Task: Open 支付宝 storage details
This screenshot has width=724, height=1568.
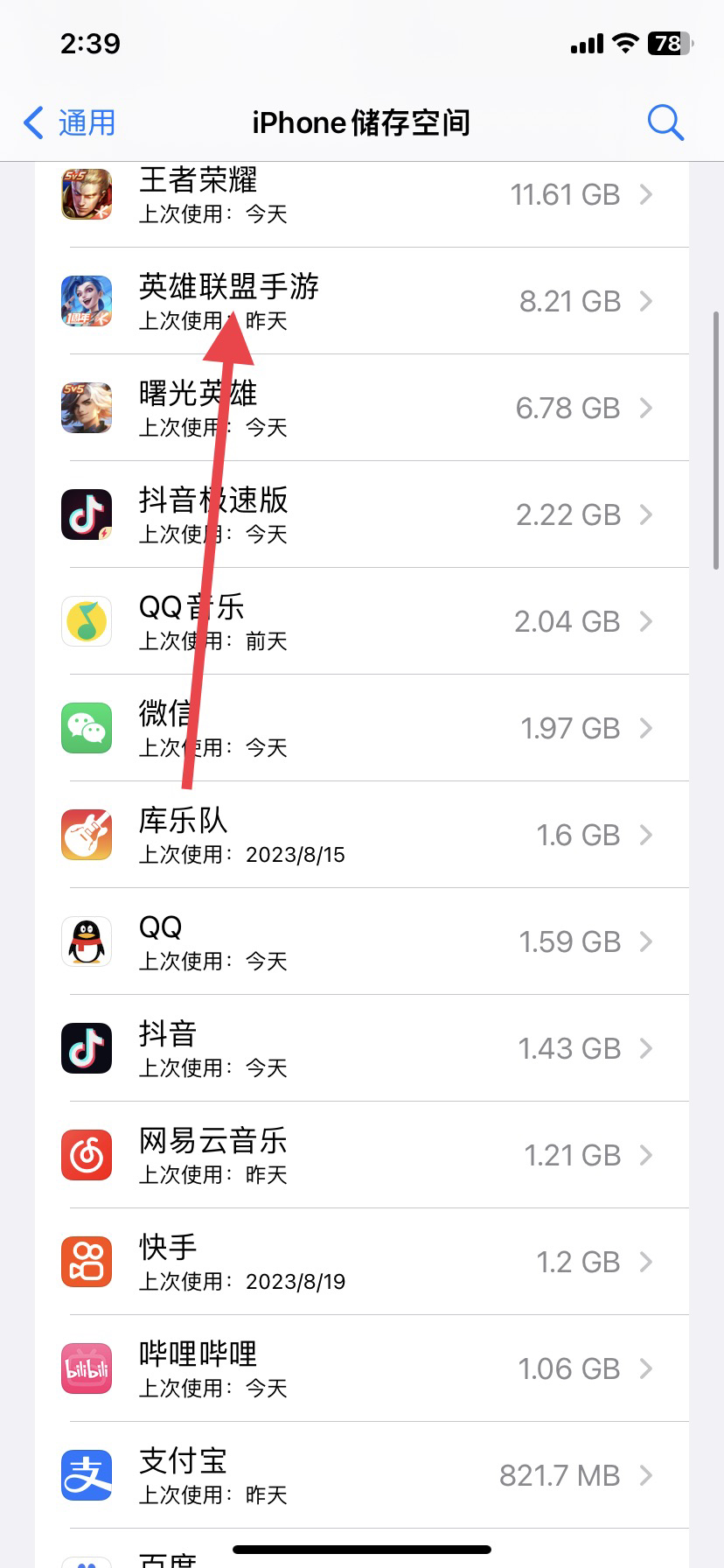Action: pos(362,1475)
